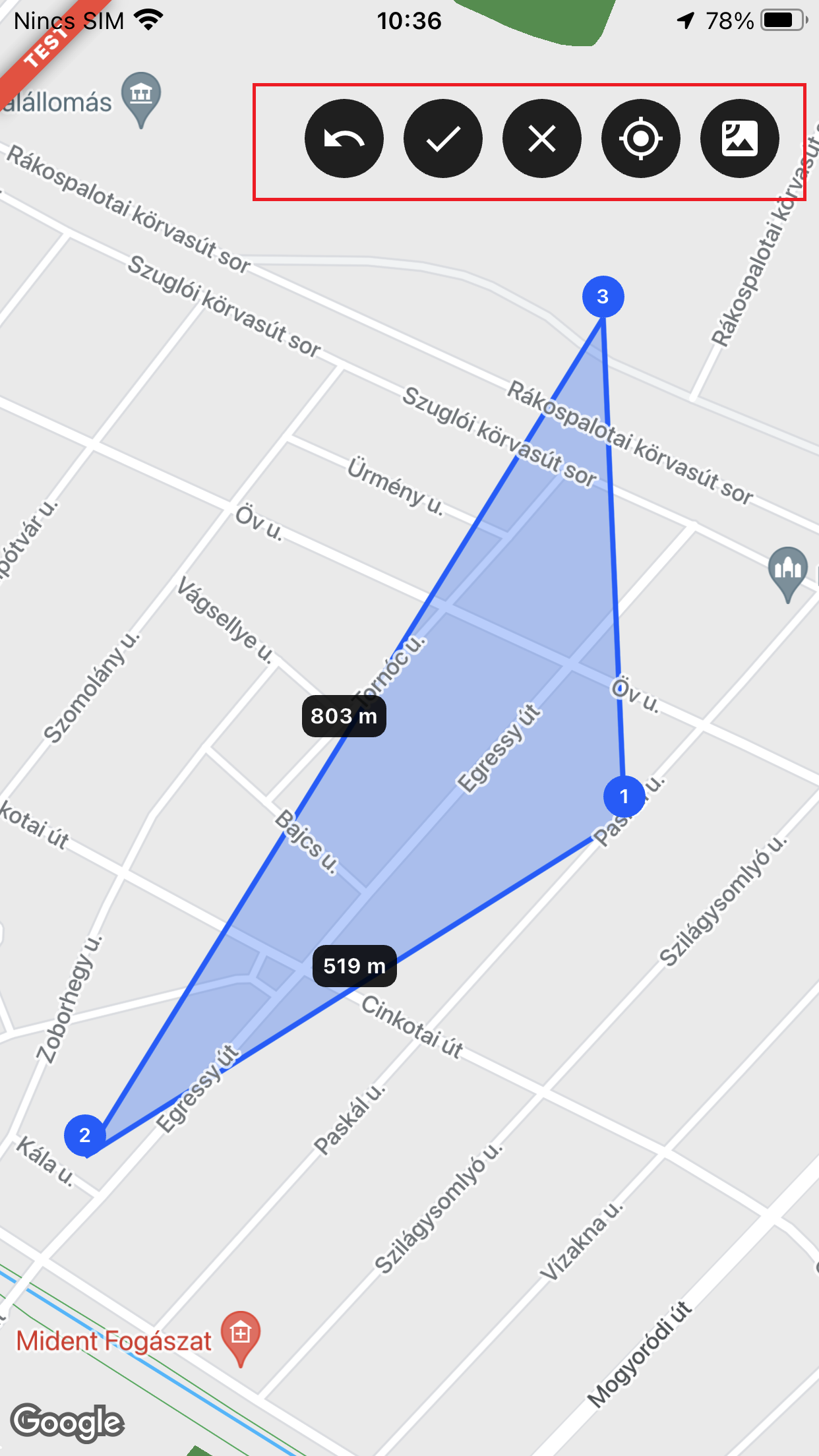
Task: Switch map imagery with picture icon
Action: coord(739,138)
